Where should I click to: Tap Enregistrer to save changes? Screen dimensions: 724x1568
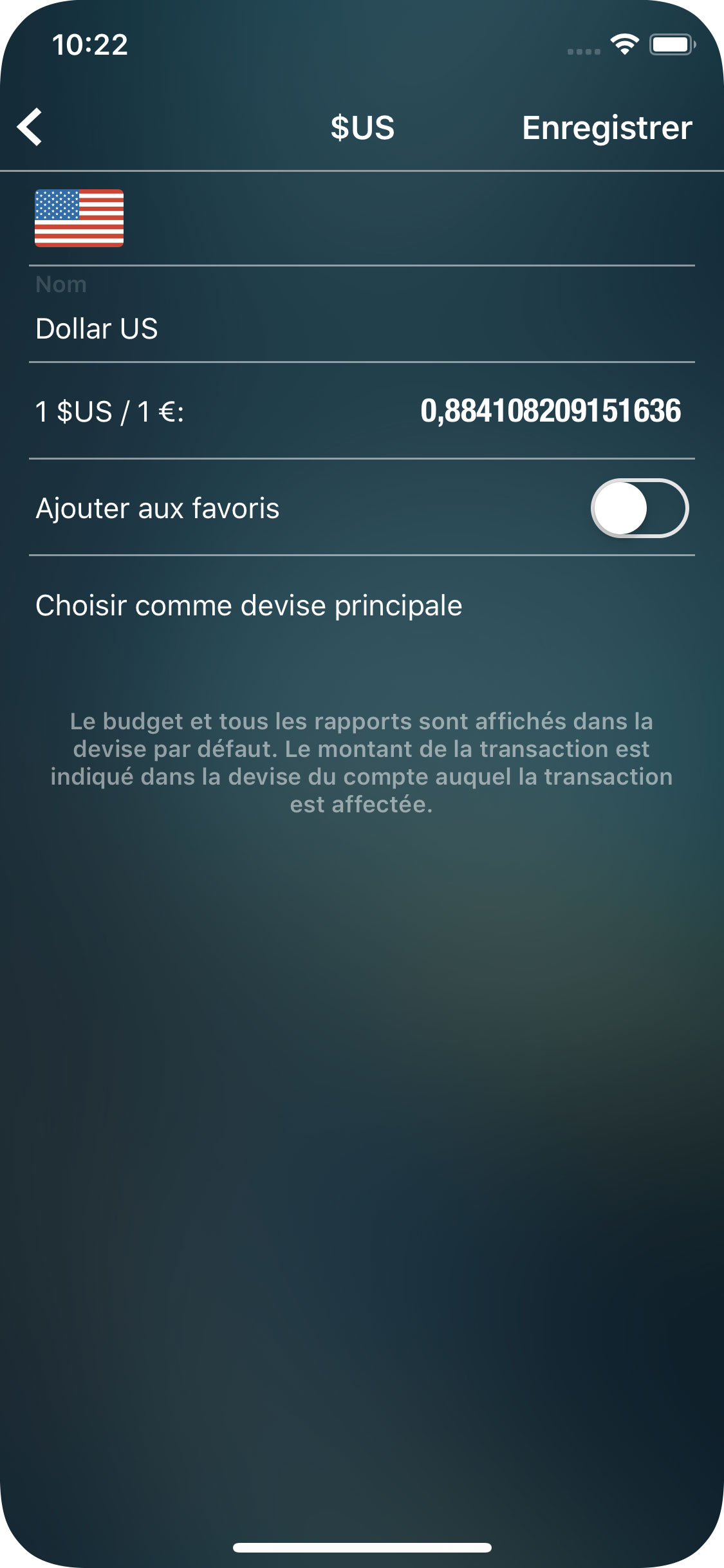click(x=608, y=127)
